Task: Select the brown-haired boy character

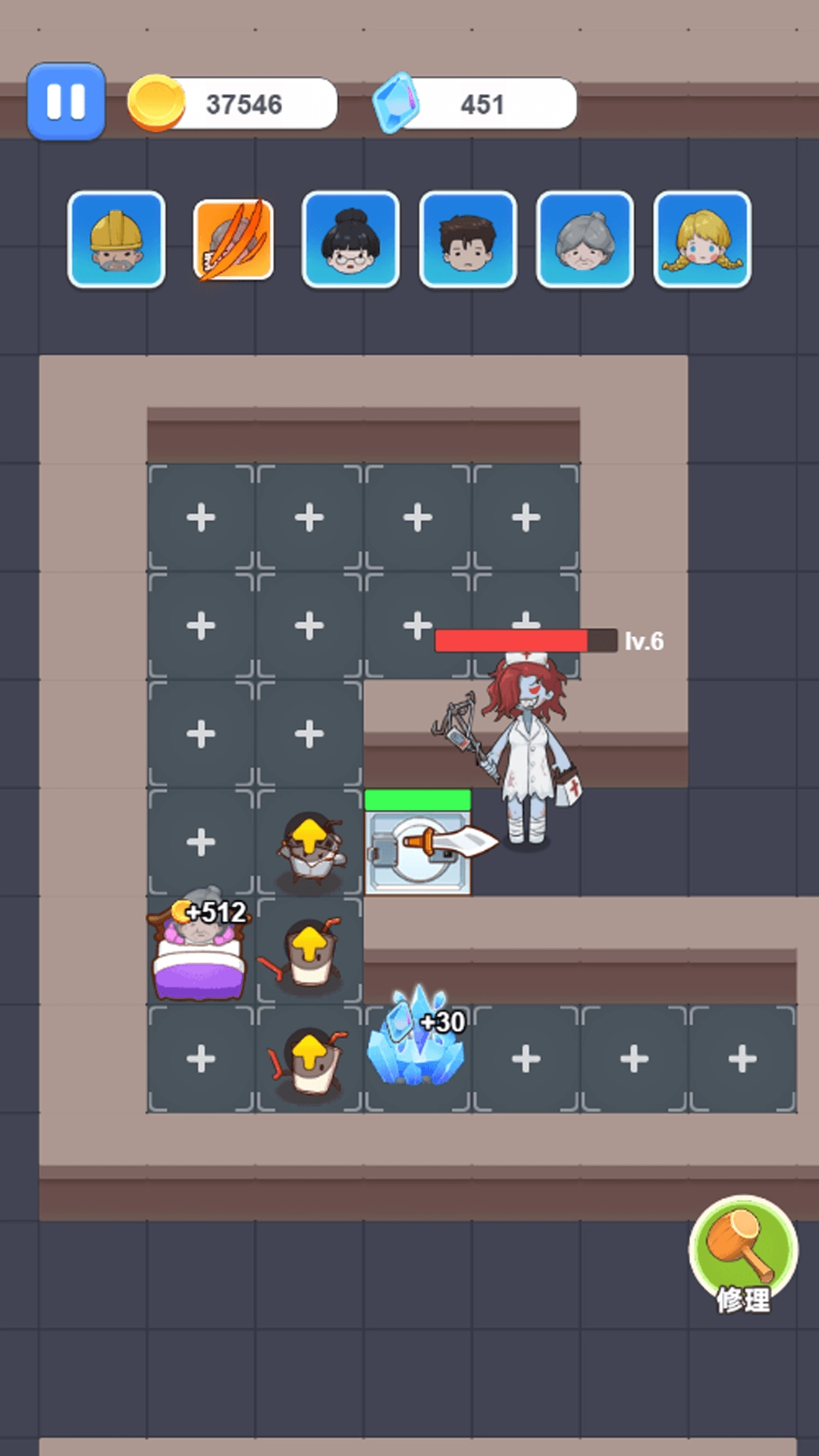Action: tap(468, 240)
